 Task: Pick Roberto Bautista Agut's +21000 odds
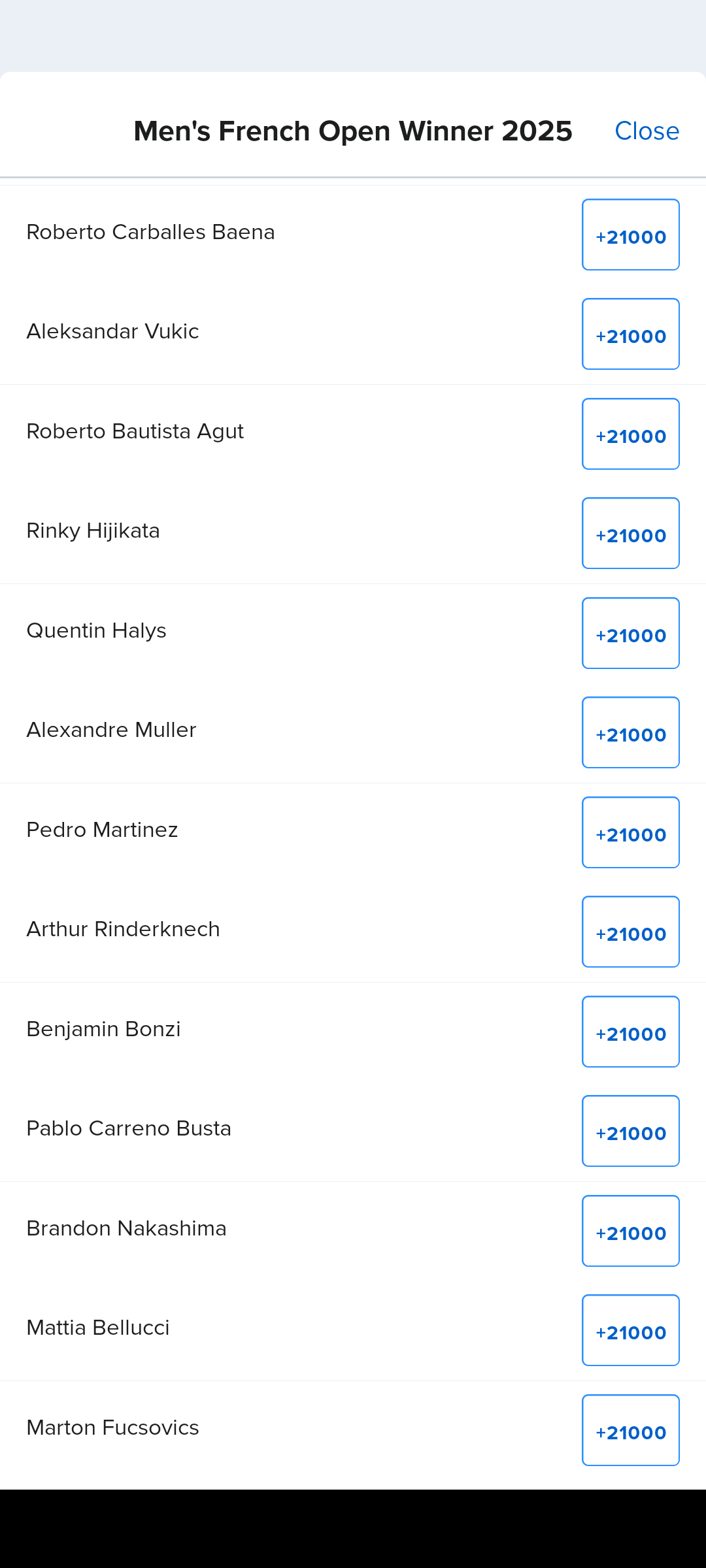tap(630, 434)
